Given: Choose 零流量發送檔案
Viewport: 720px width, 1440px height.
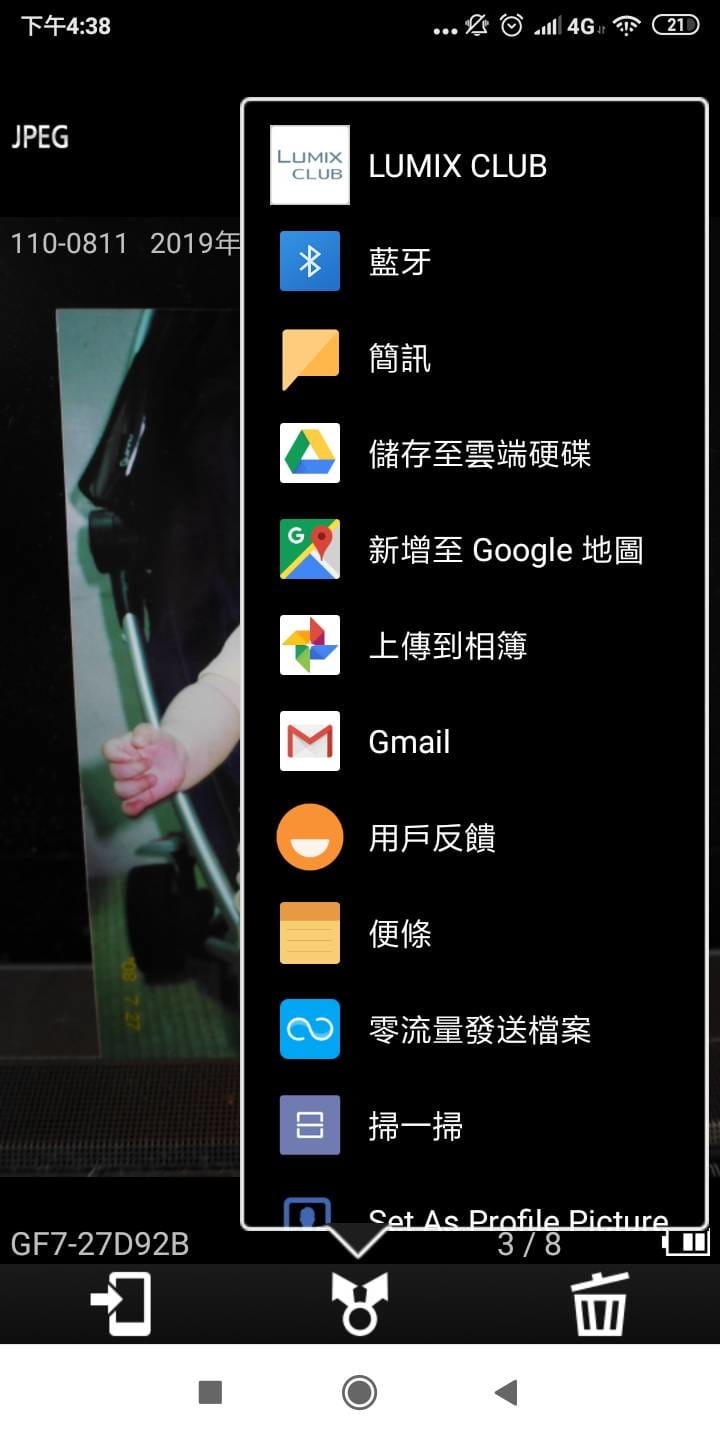Looking at the screenshot, I should point(479,1030).
